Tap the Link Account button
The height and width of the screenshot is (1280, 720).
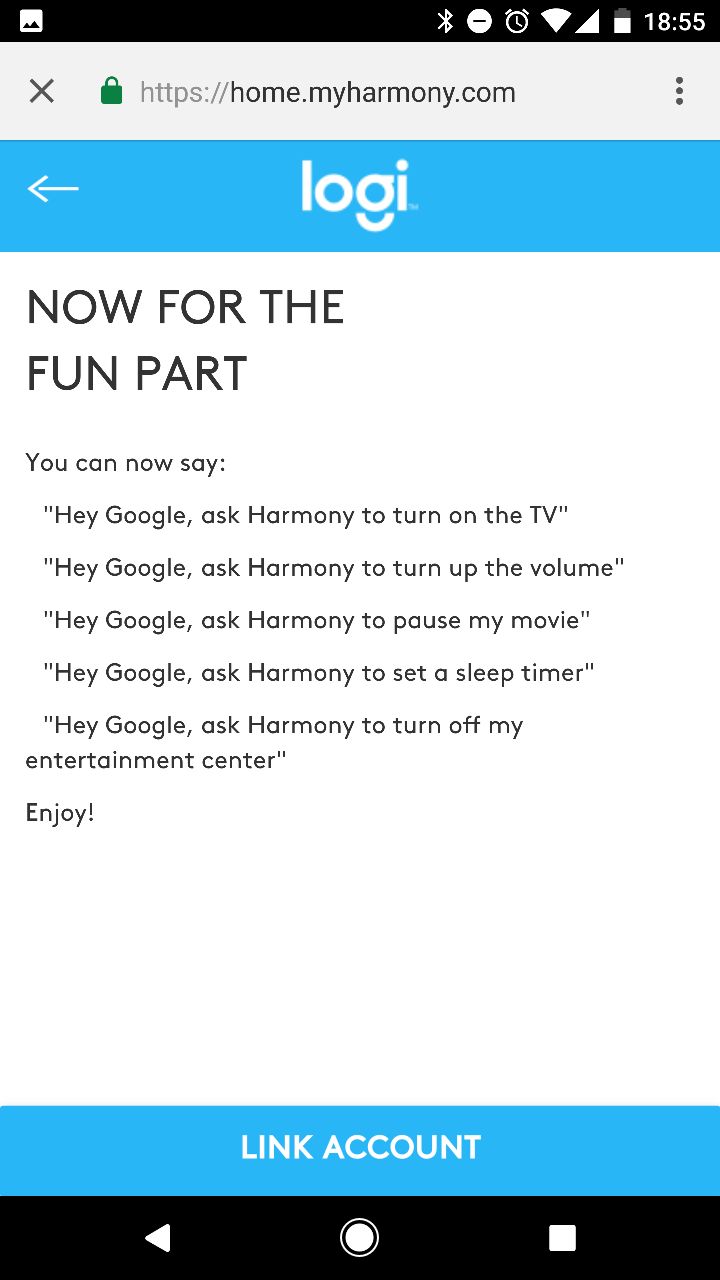click(x=360, y=1148)
